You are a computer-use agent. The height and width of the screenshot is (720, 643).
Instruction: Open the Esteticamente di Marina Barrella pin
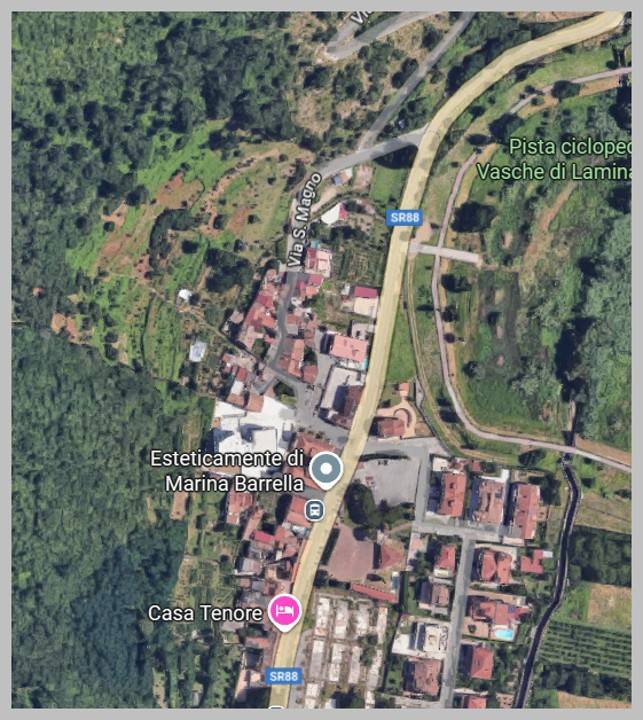click(x=325, y=468)
